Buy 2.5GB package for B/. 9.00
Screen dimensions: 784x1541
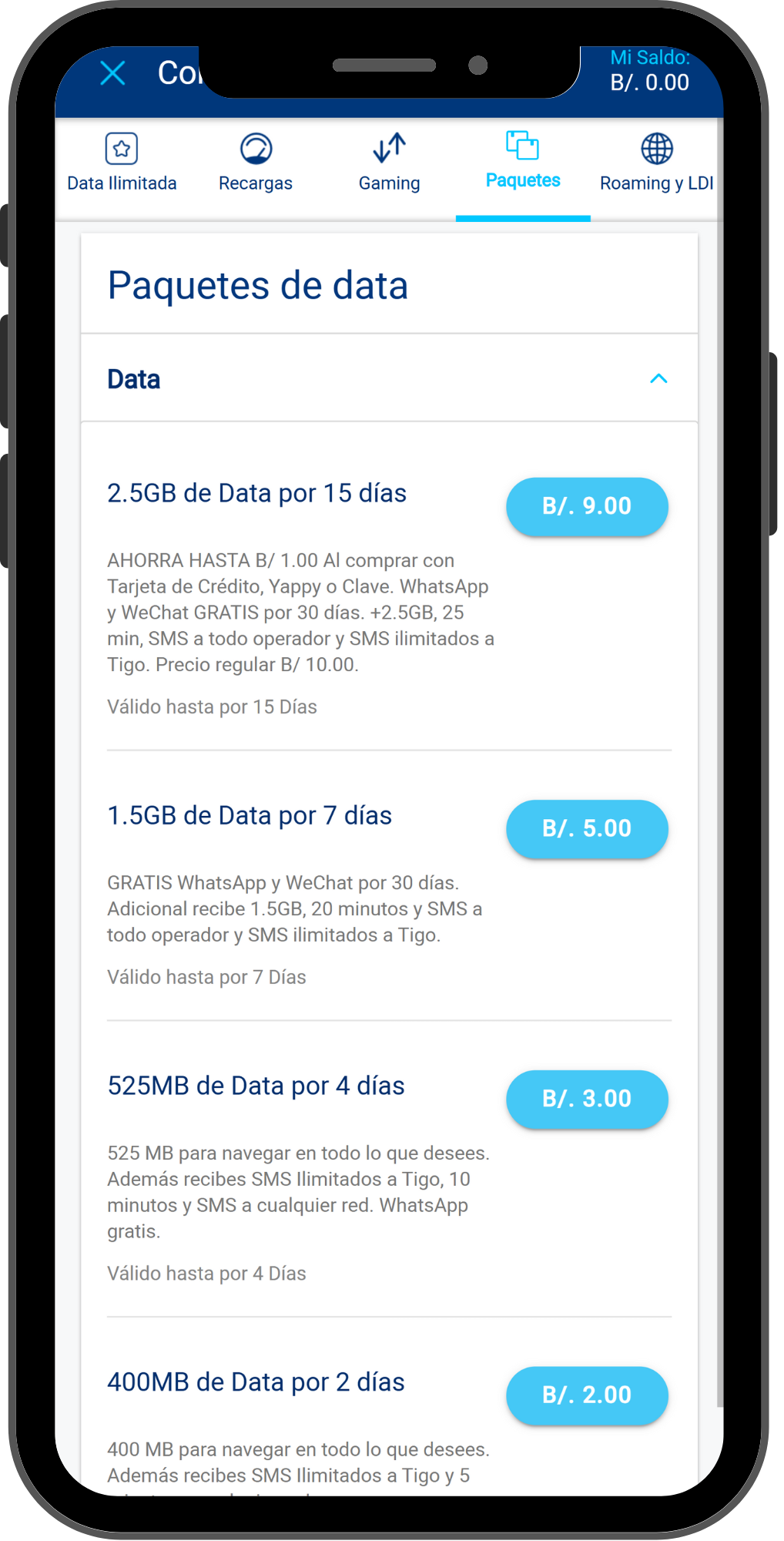[586, 506]
